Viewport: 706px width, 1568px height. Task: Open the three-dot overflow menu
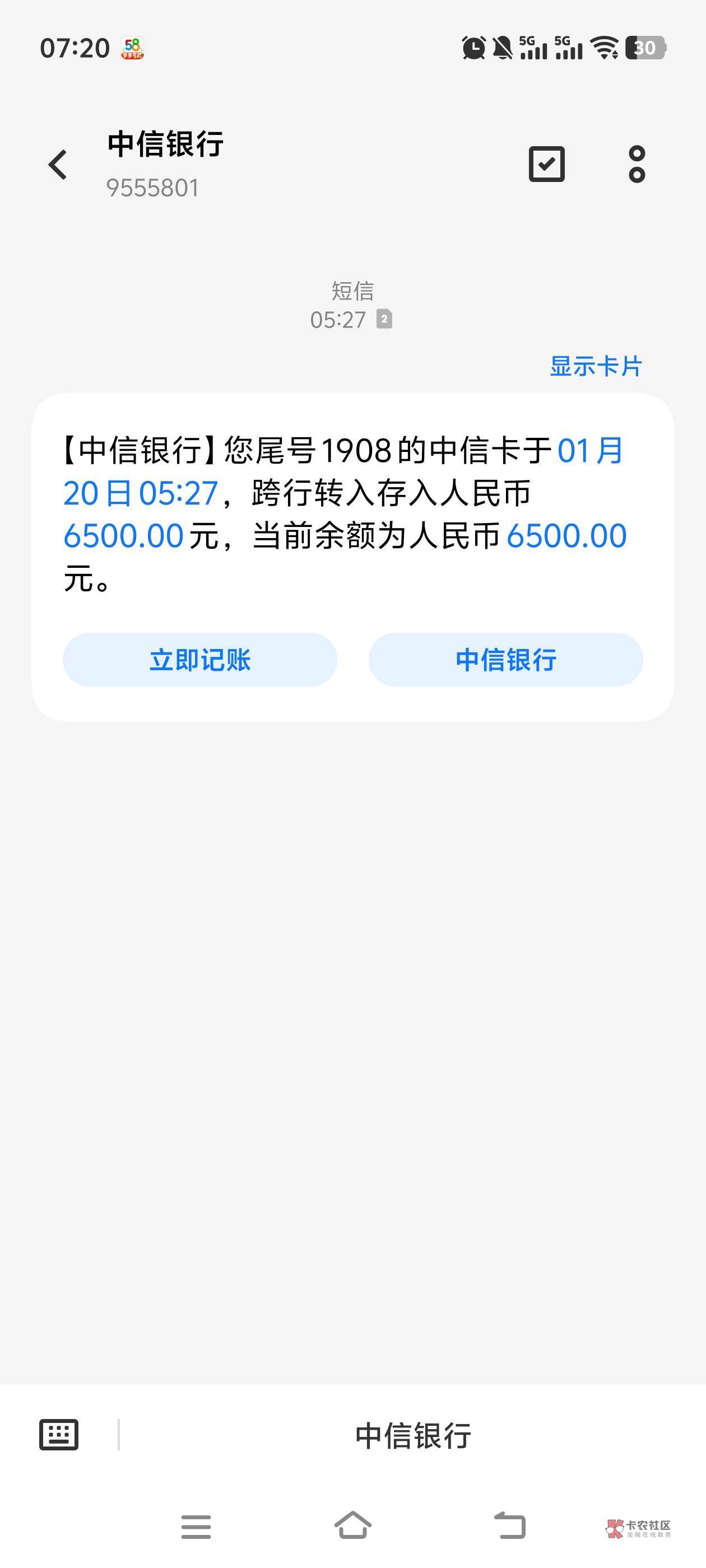[x=637, y=164]
